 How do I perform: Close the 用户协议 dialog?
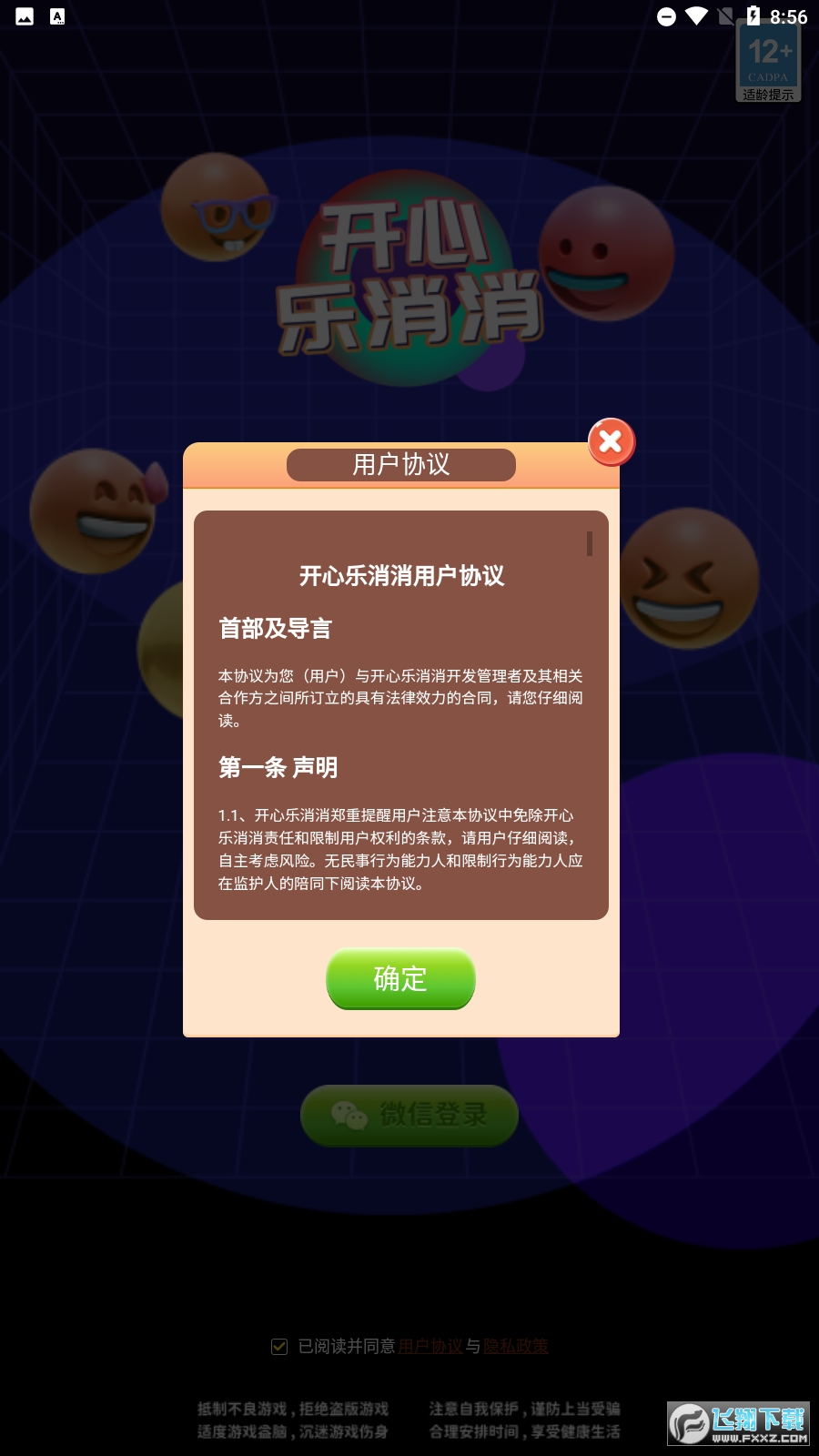click(611, 442)
